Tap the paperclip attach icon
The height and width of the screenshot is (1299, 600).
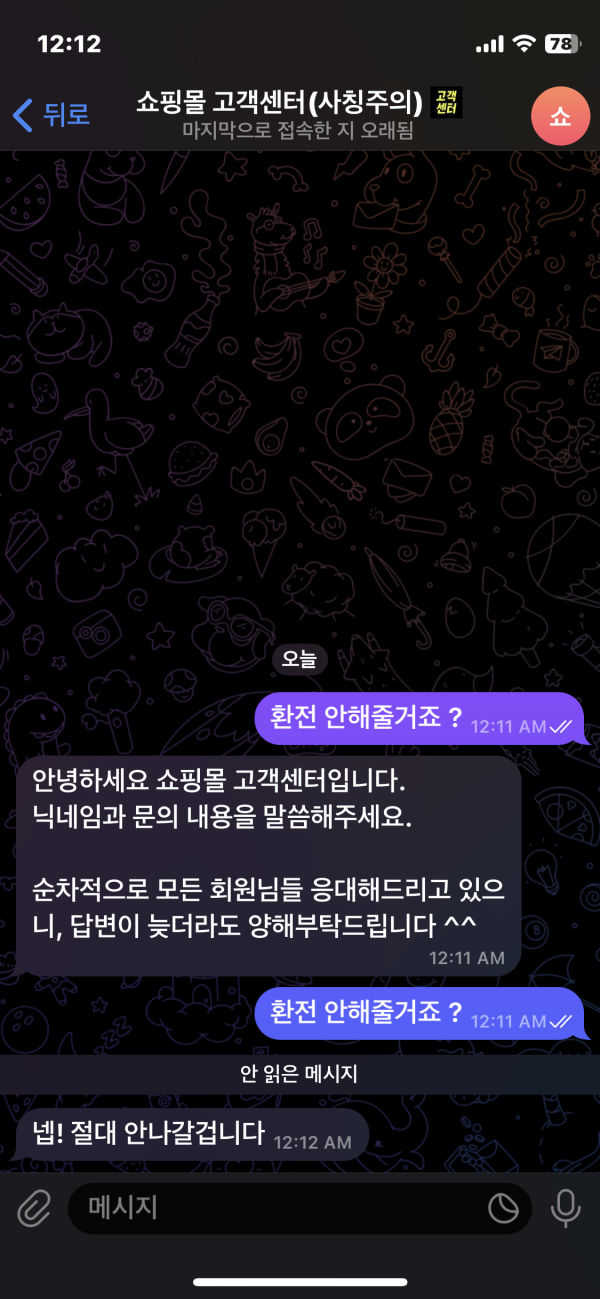click(33, 1209)
